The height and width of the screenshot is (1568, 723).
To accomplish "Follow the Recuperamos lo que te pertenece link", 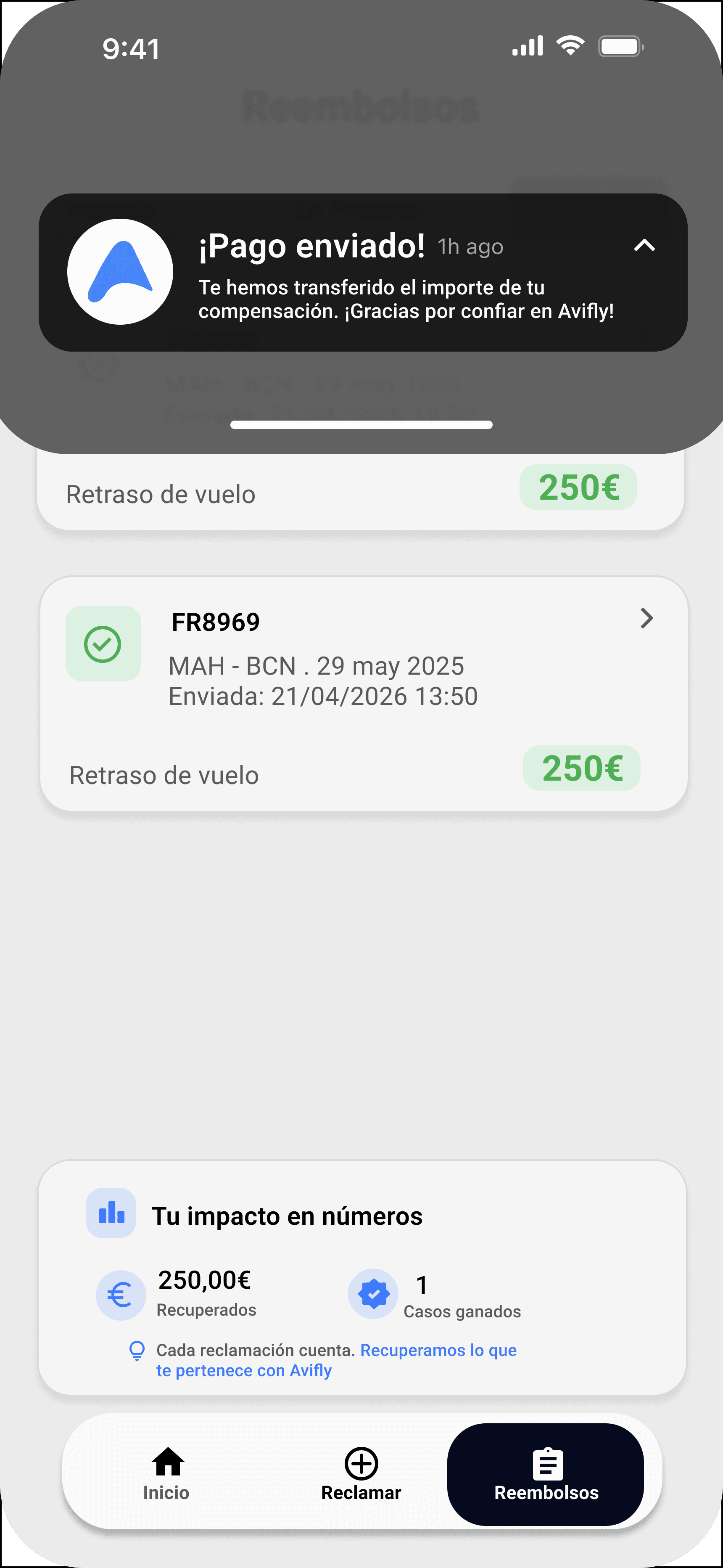I will [438, 1350].
